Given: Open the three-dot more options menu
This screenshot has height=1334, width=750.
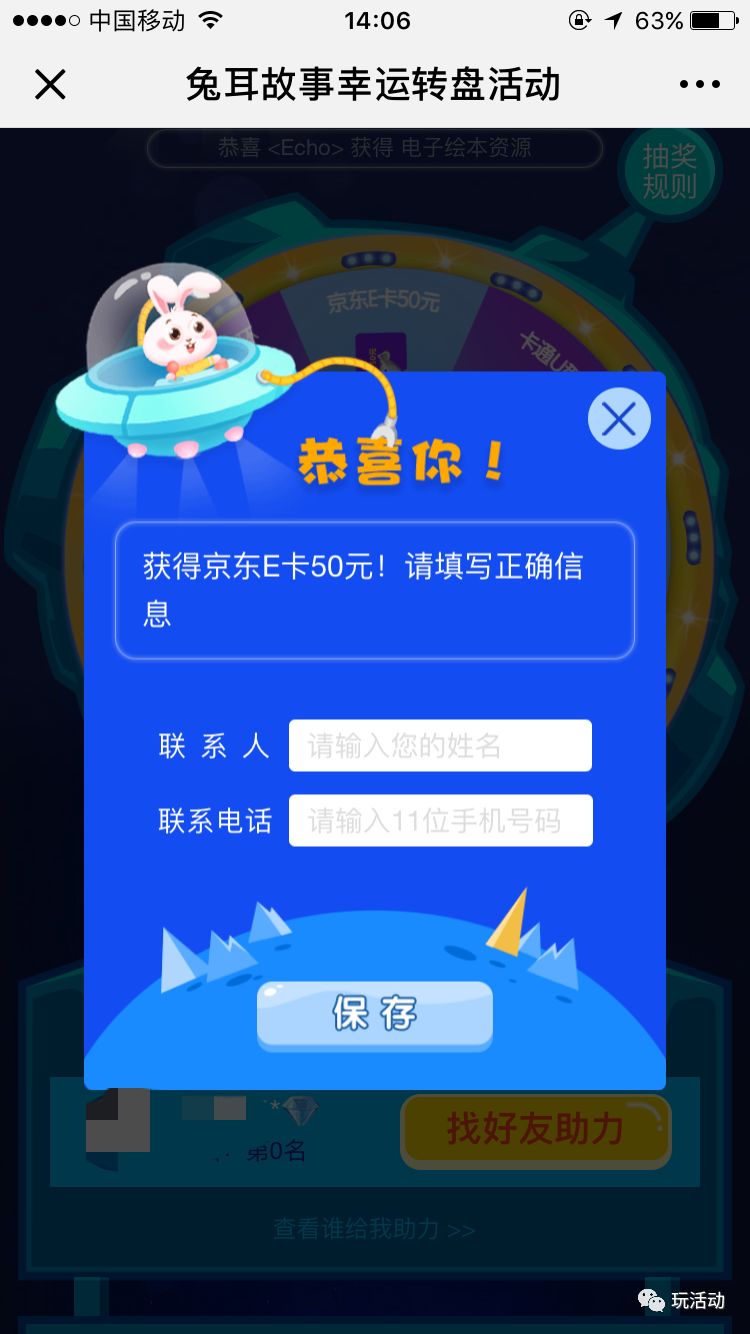Looking at the screenshot, I should (699, 85).
